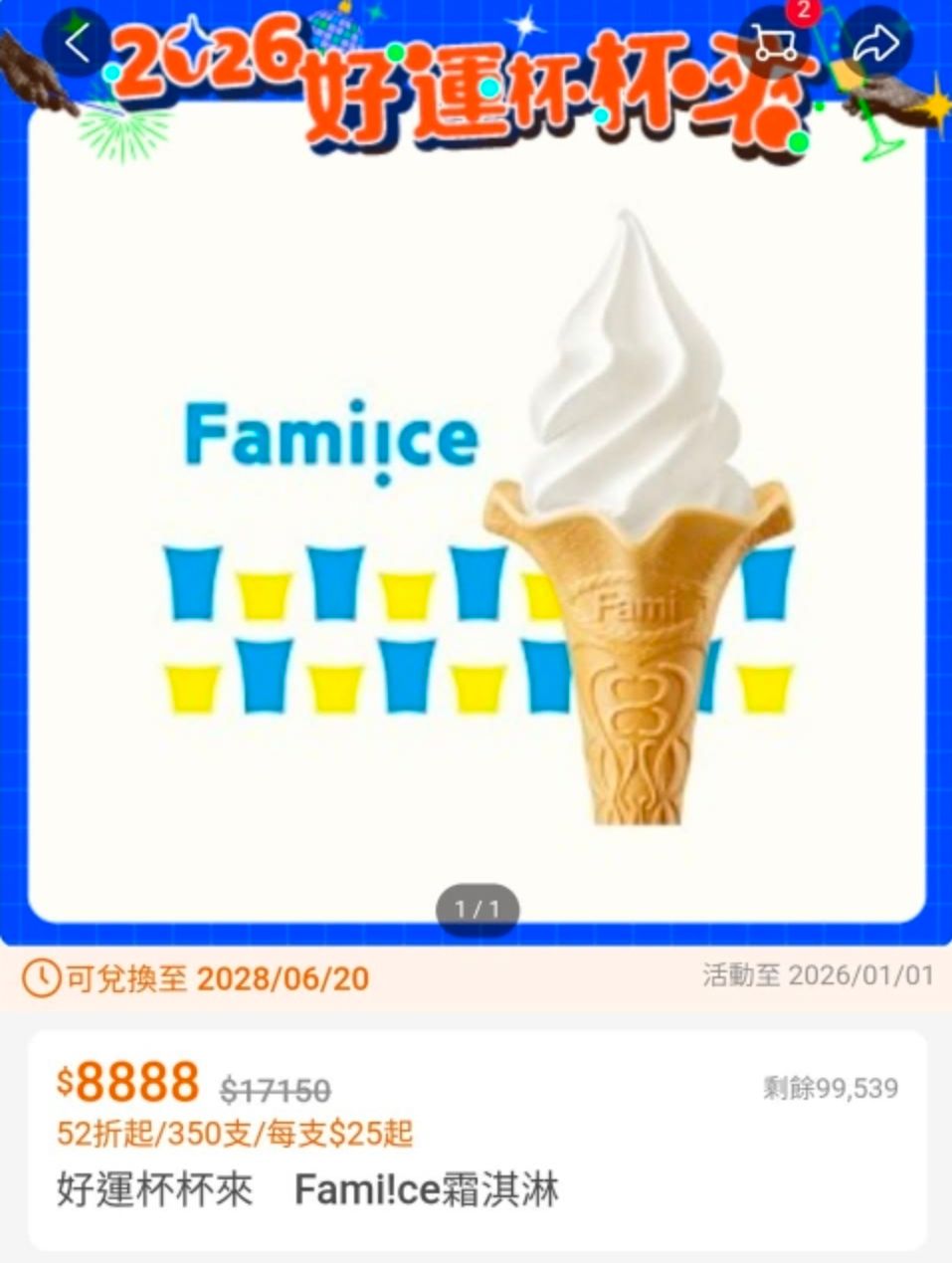Share this Fami!ce product page

coord(876,44)
